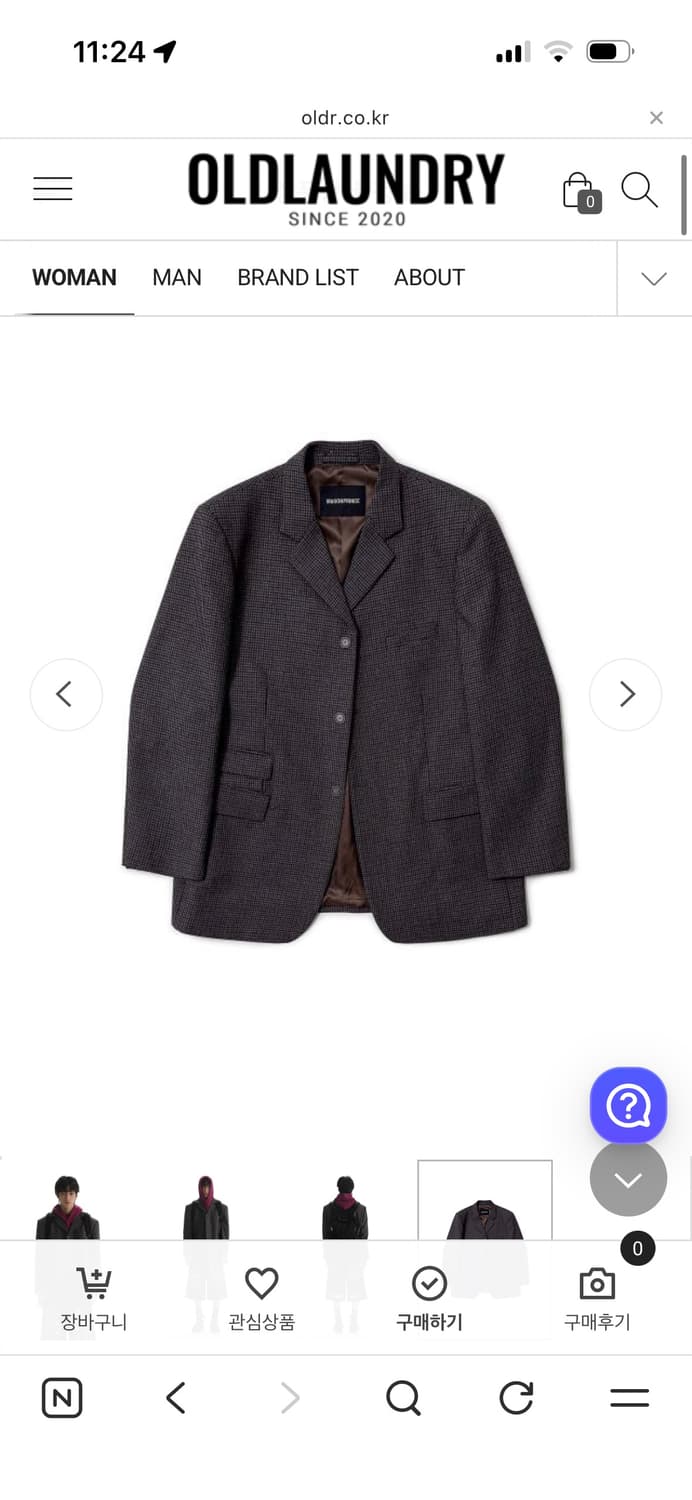Tap the gray scroll-down arrow button
Screen dimensions: 692x1500
pos(628,1179)
